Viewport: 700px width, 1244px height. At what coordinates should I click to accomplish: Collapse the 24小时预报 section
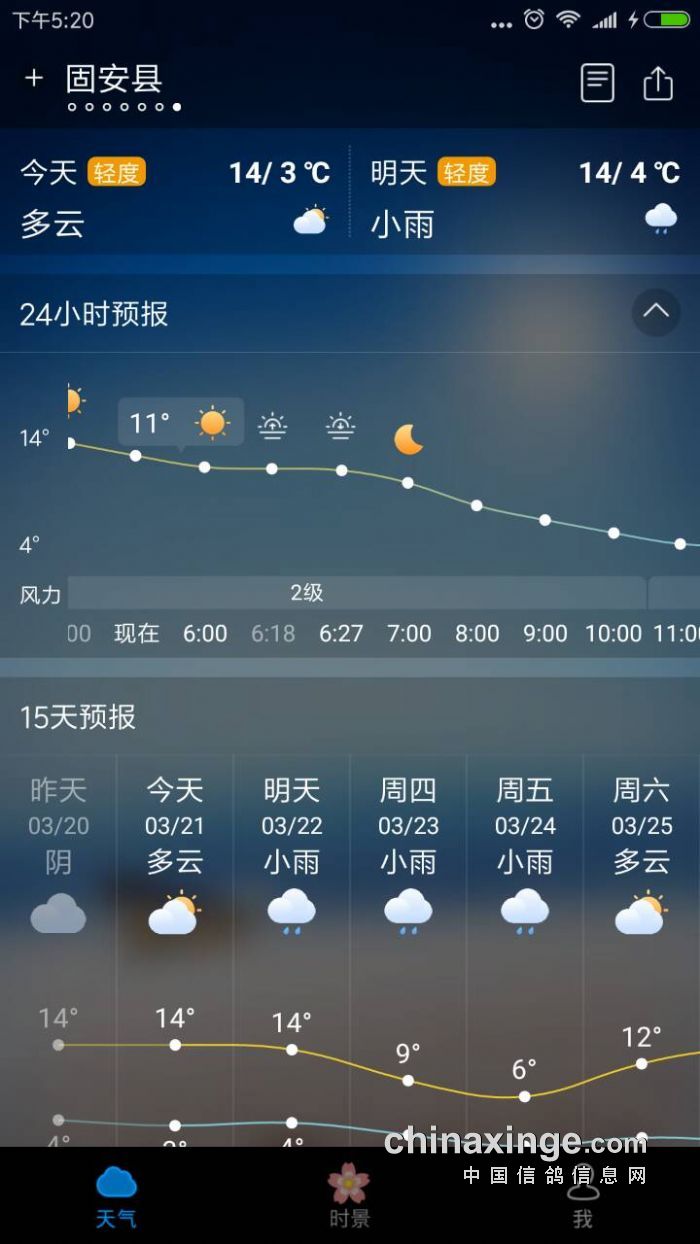(656, 312)
